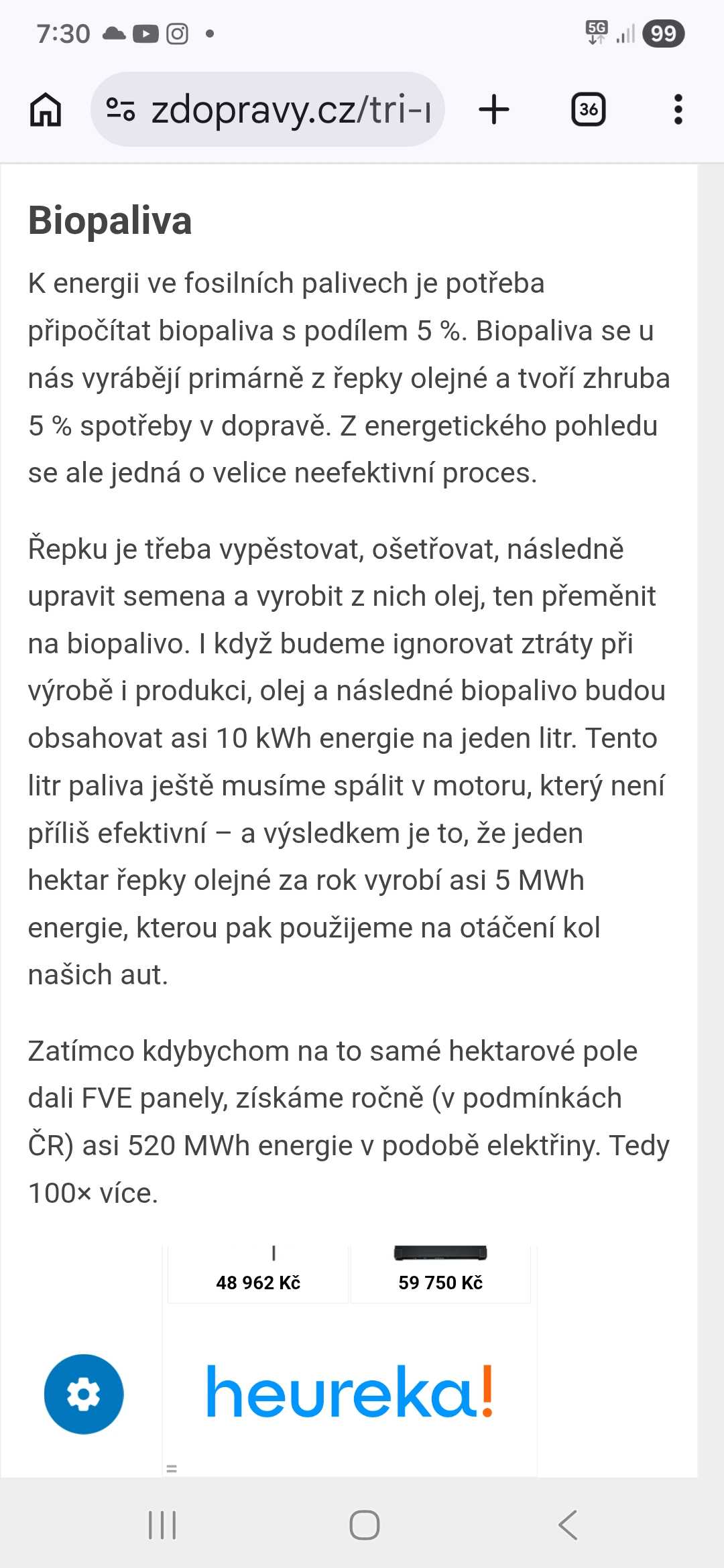Open the 48 962 Kč product ad
Screen dimensions: 724x1568
coord(258,1274)
